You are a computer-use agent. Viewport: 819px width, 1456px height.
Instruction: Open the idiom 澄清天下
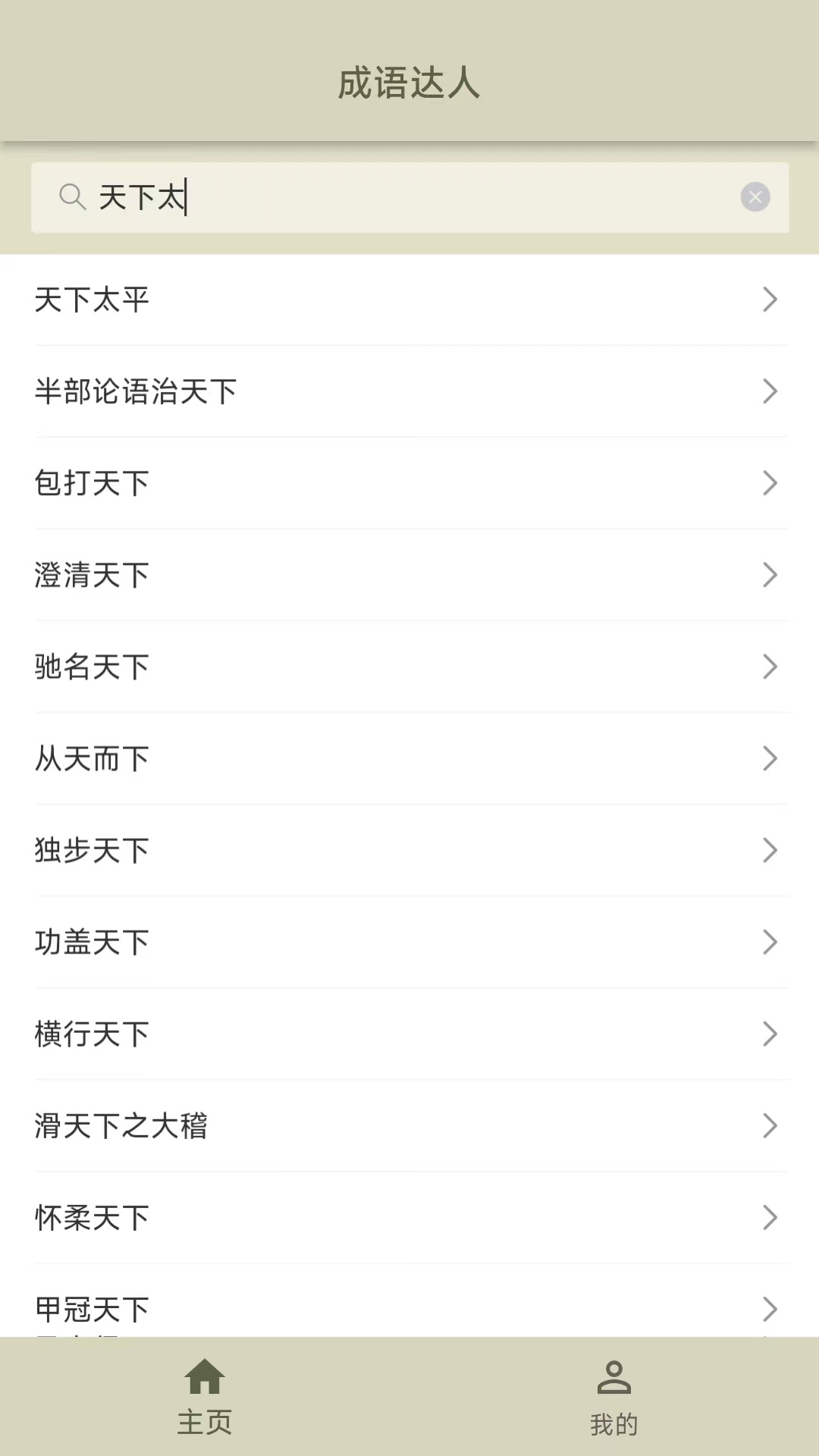(303, 575)
